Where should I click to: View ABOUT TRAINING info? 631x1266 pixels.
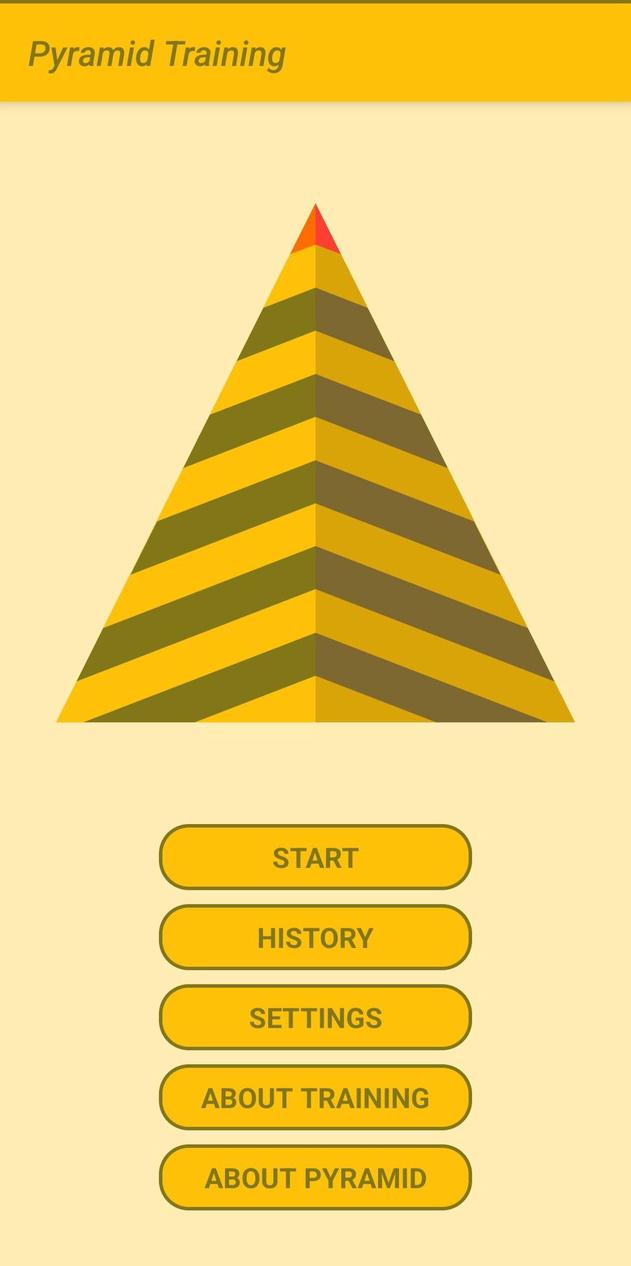coord(315,1097)
